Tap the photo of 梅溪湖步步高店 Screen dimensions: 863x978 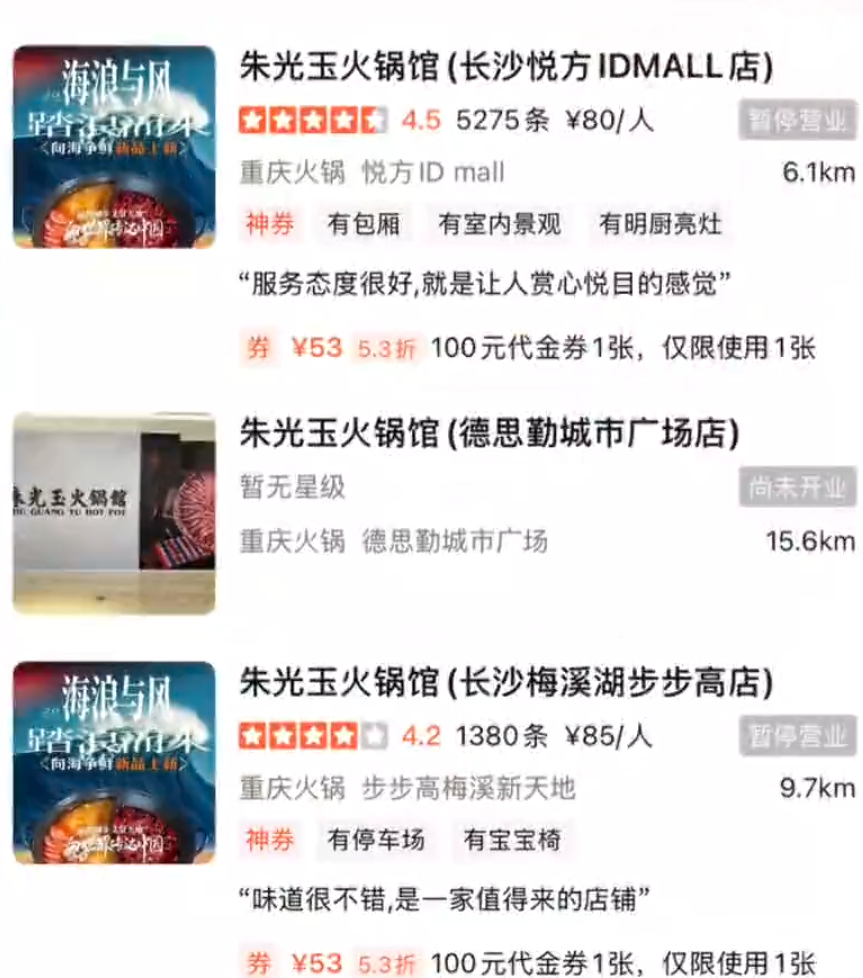(114, 762)
